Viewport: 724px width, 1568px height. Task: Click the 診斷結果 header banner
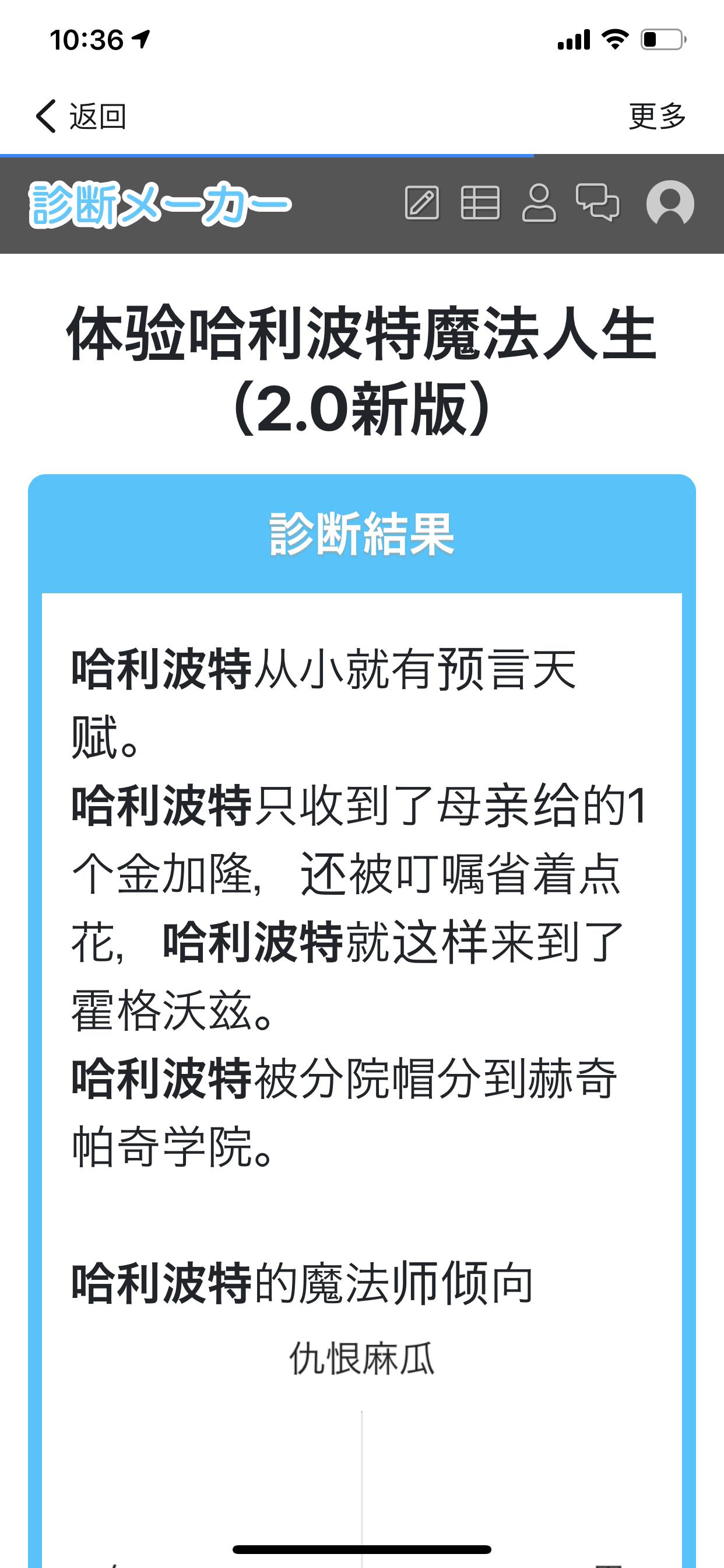tap(361, 533)
